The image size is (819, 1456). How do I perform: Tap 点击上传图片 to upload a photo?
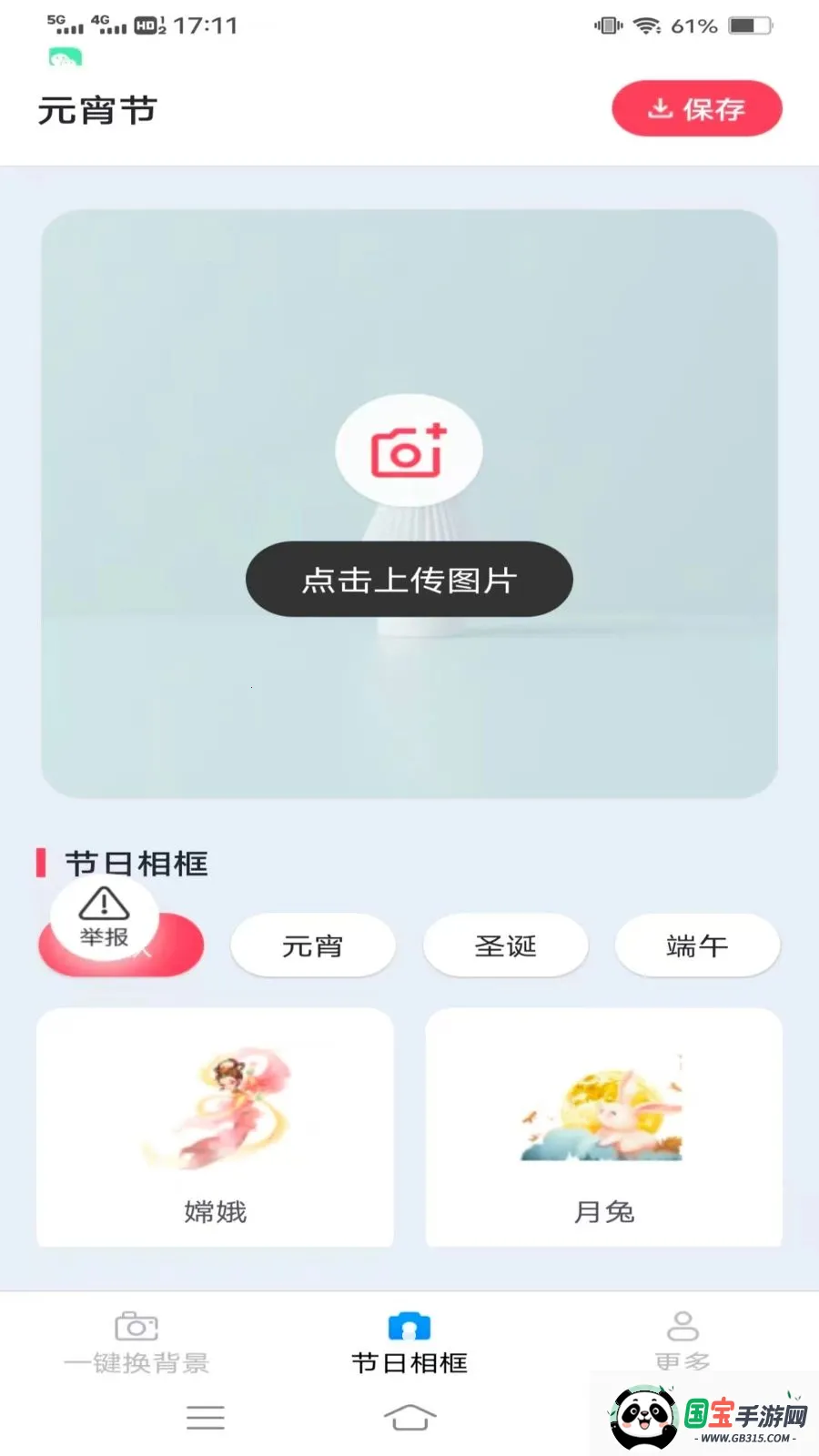tap(409, 579)
